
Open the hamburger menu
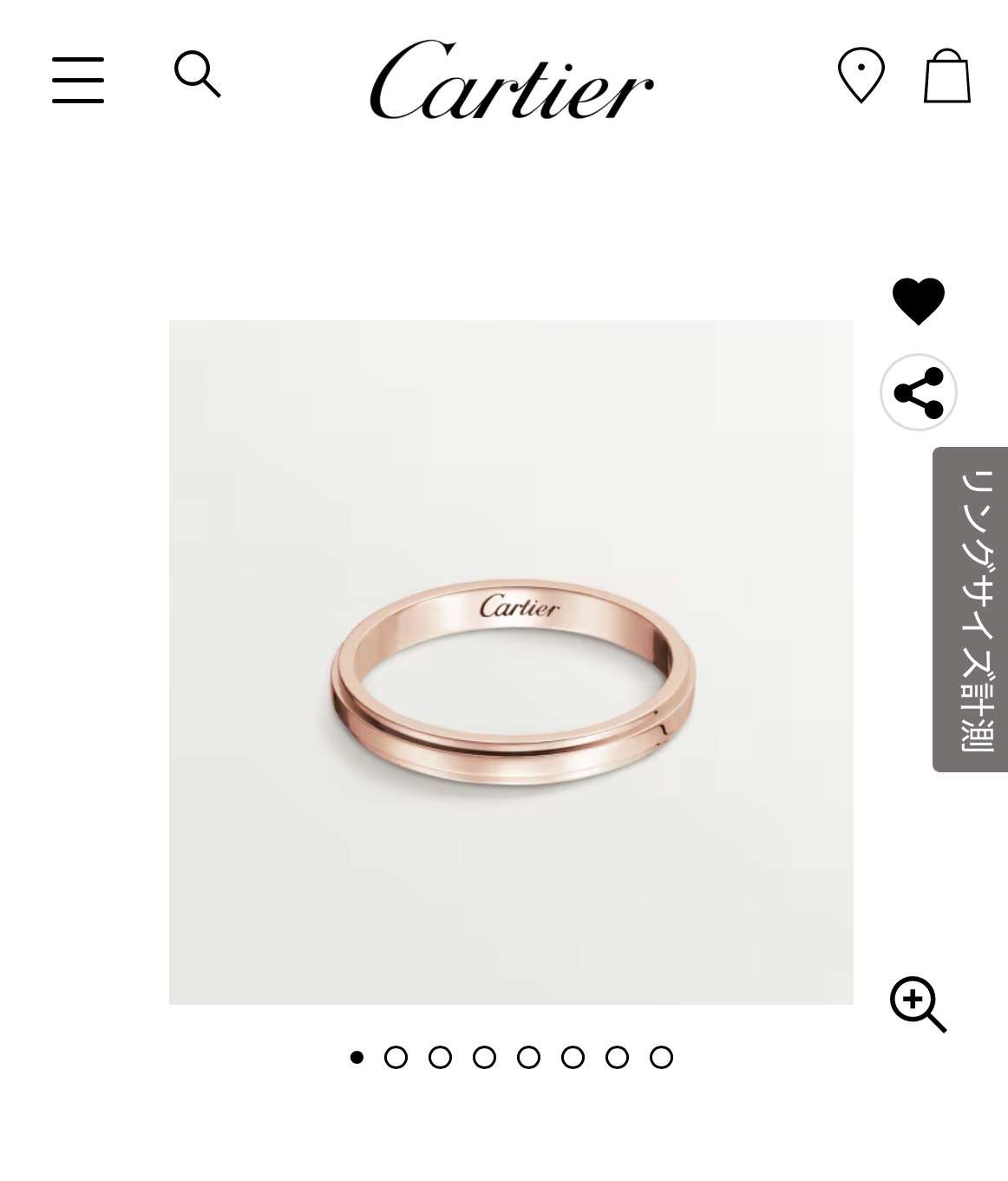pos(78,80)
